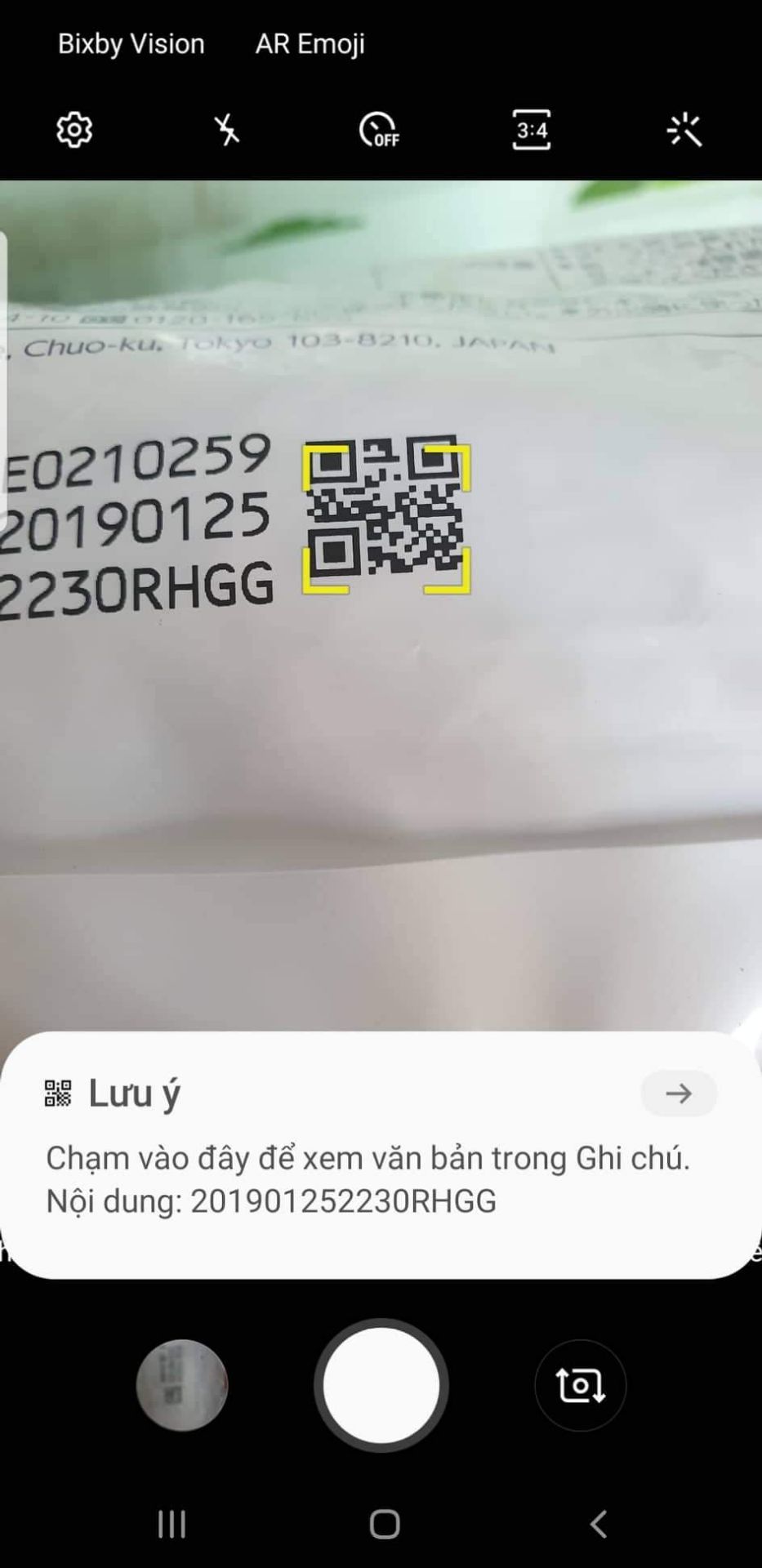Image resolution: width=762 pixels, height=1568 pixels.
Task: Tap the Lưu ý notification title
Action: pyautogui.click(x=136, y=1092)
